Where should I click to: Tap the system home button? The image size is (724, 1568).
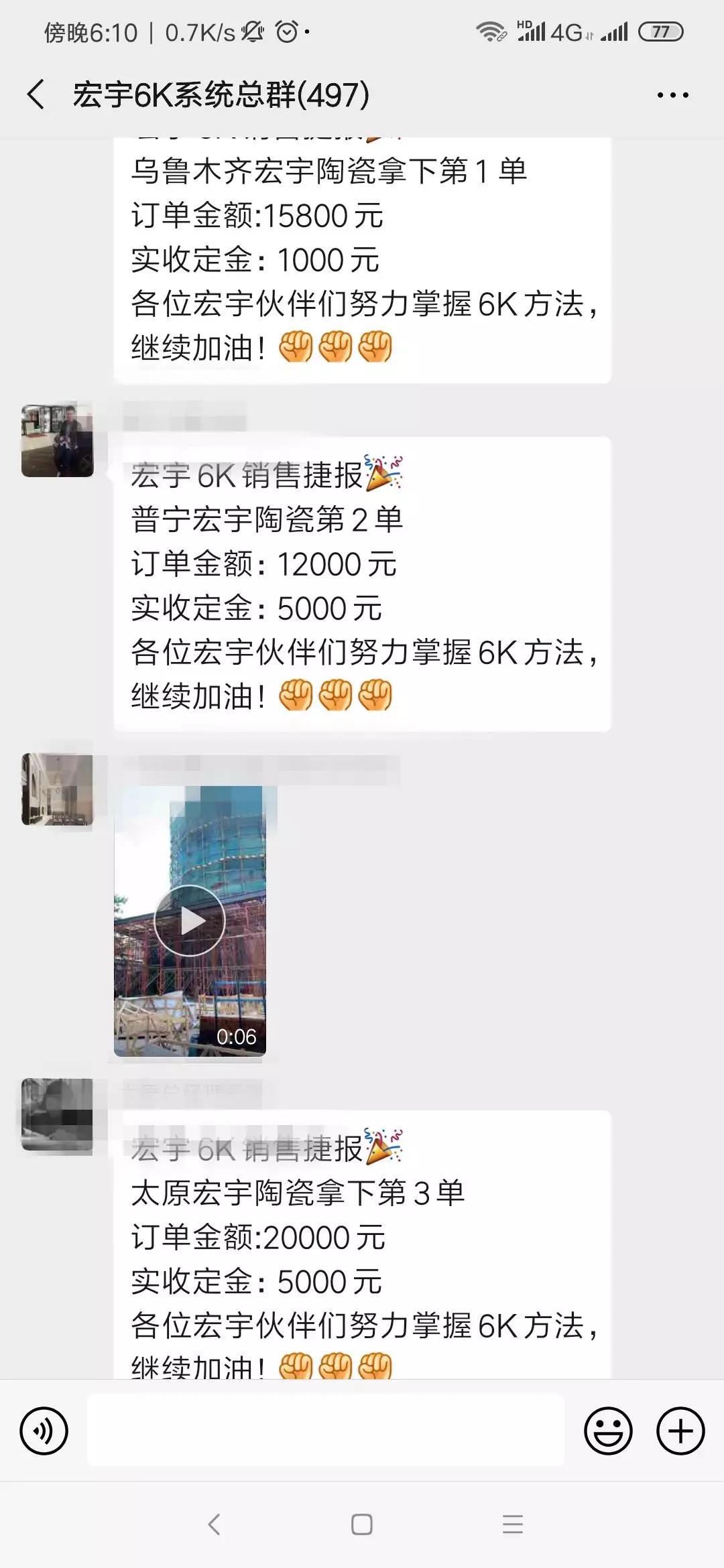[x=362, y=1524]
